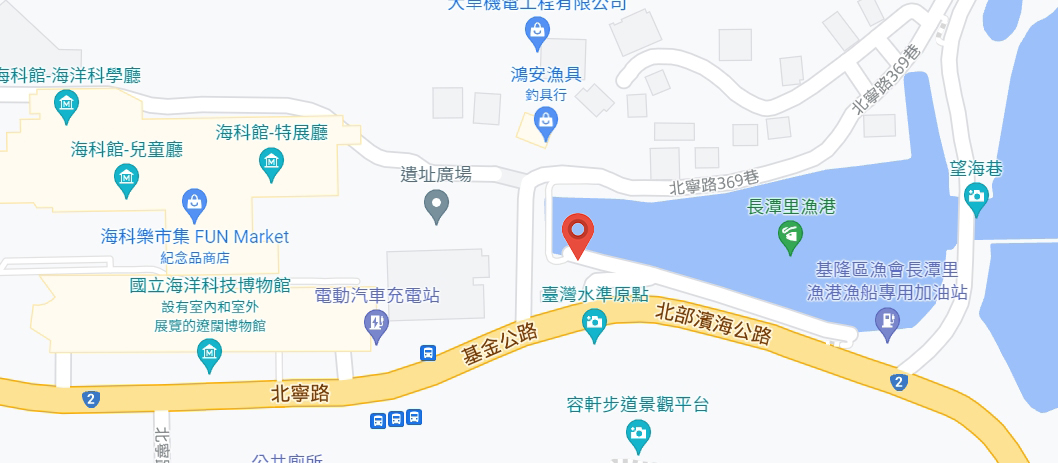Tap the 漁船專用加油站 fuel station marker
Image resolution: width=1058 pixels, height=463 pixels.
click(886, 321)
